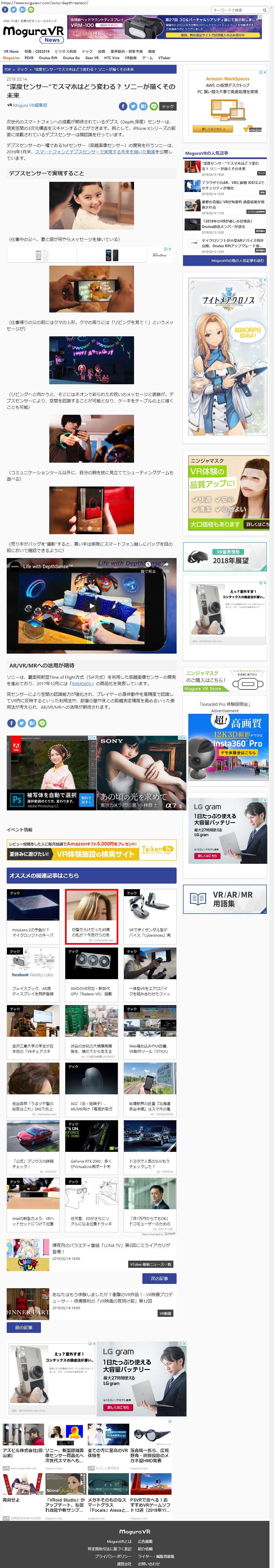The image size is (274, 1568).
Task: Open the Mogura VR編集部 author link
Action: click(30, 105)
